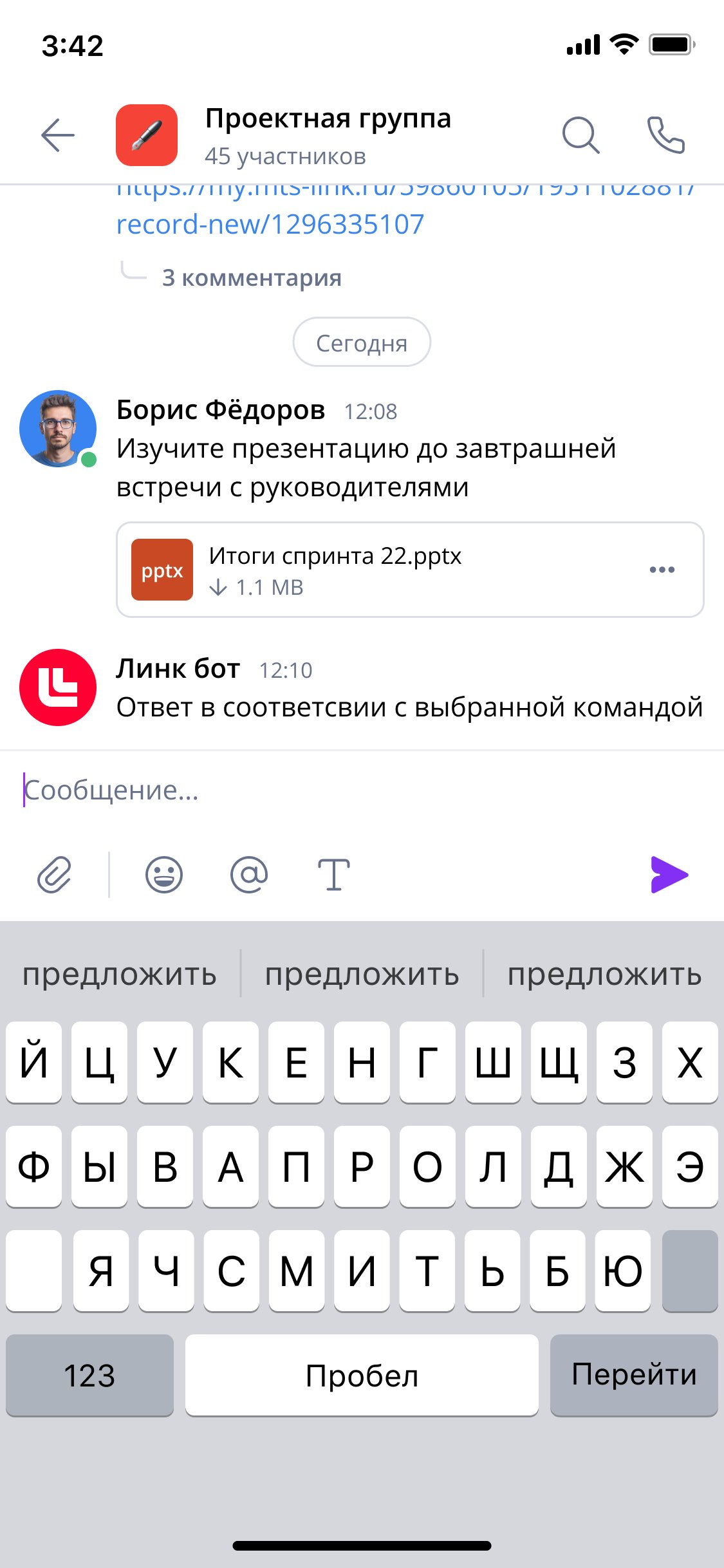Switch the keyboard to 123 numbers
724x1568 pixels.
90,1376
